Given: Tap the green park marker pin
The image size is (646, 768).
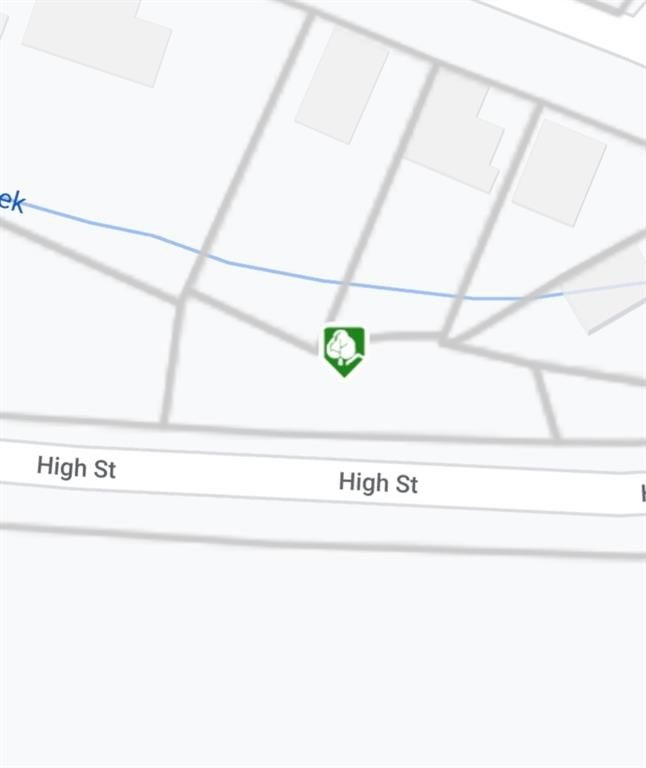Looking at the screenshot, I should click(343, 348).
